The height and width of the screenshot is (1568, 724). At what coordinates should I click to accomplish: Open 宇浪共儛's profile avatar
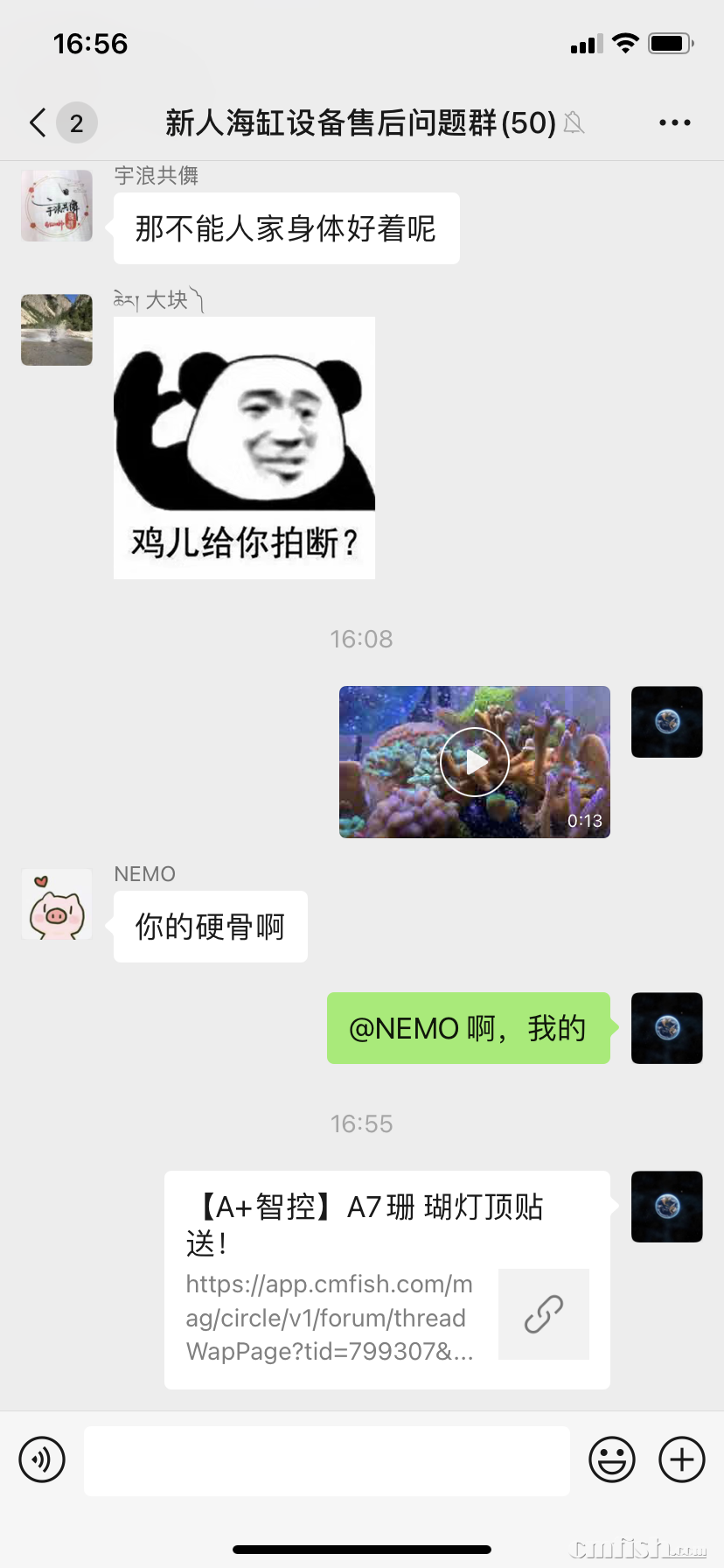click(57, 206)
